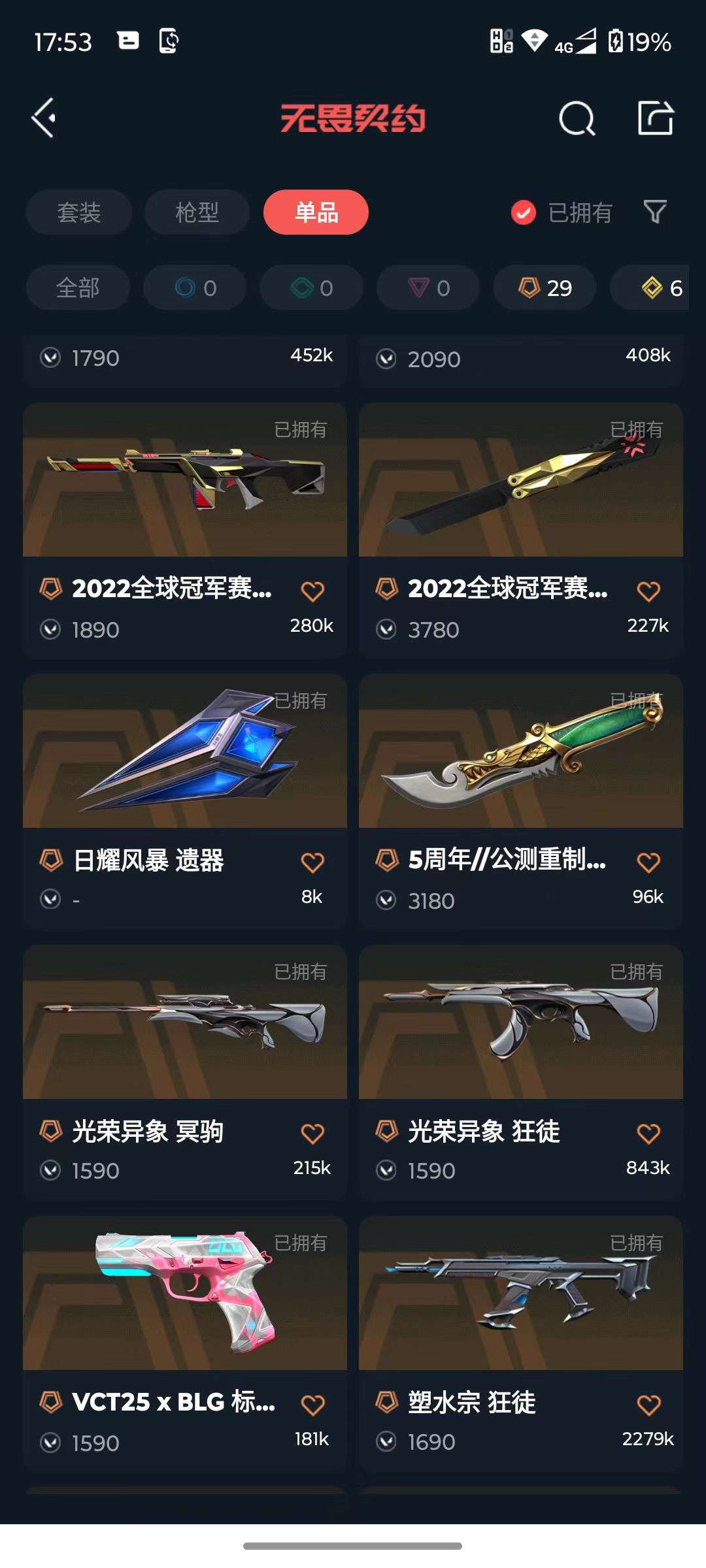Select the 单品 tab
This screenshot has height=1568, width=706.
coord(316,212)
